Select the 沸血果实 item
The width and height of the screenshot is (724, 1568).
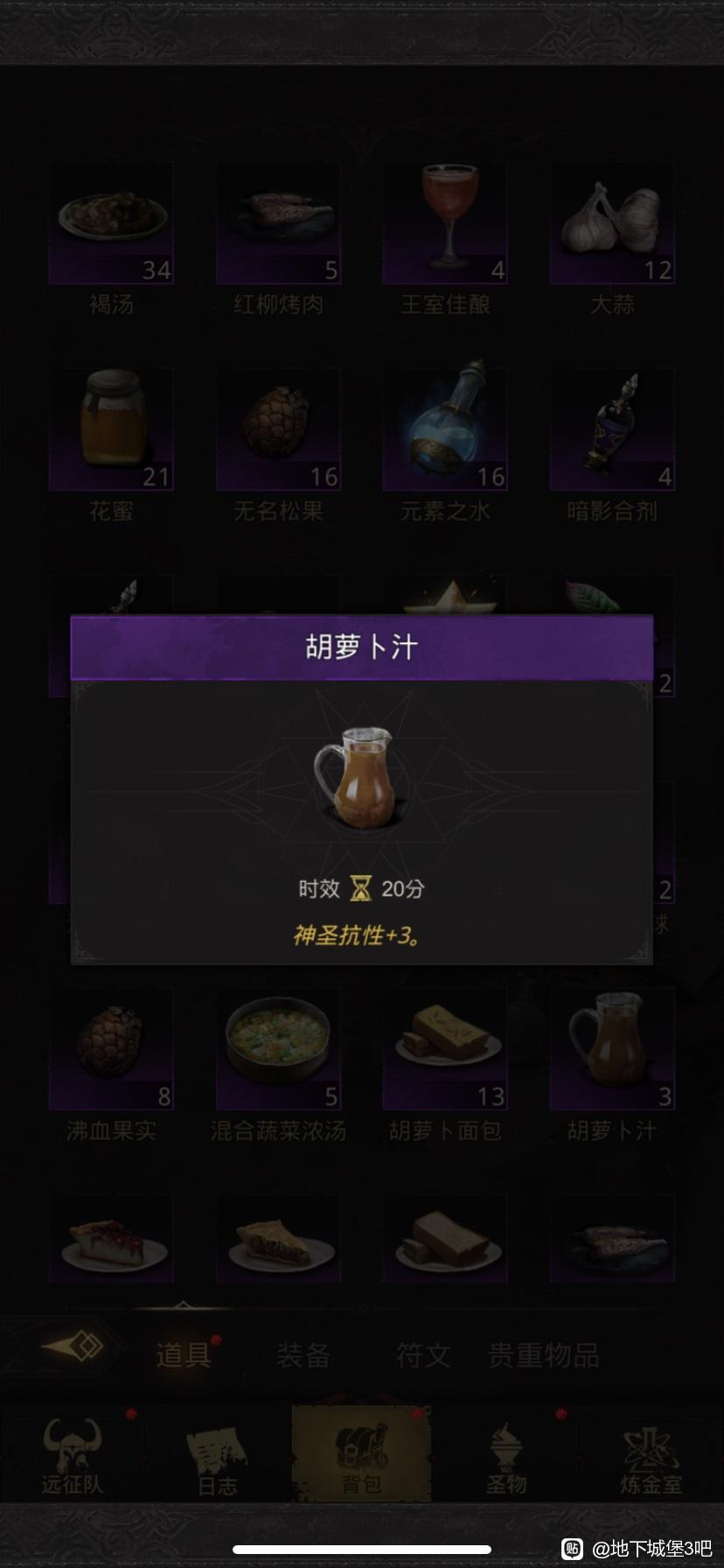111,1049
